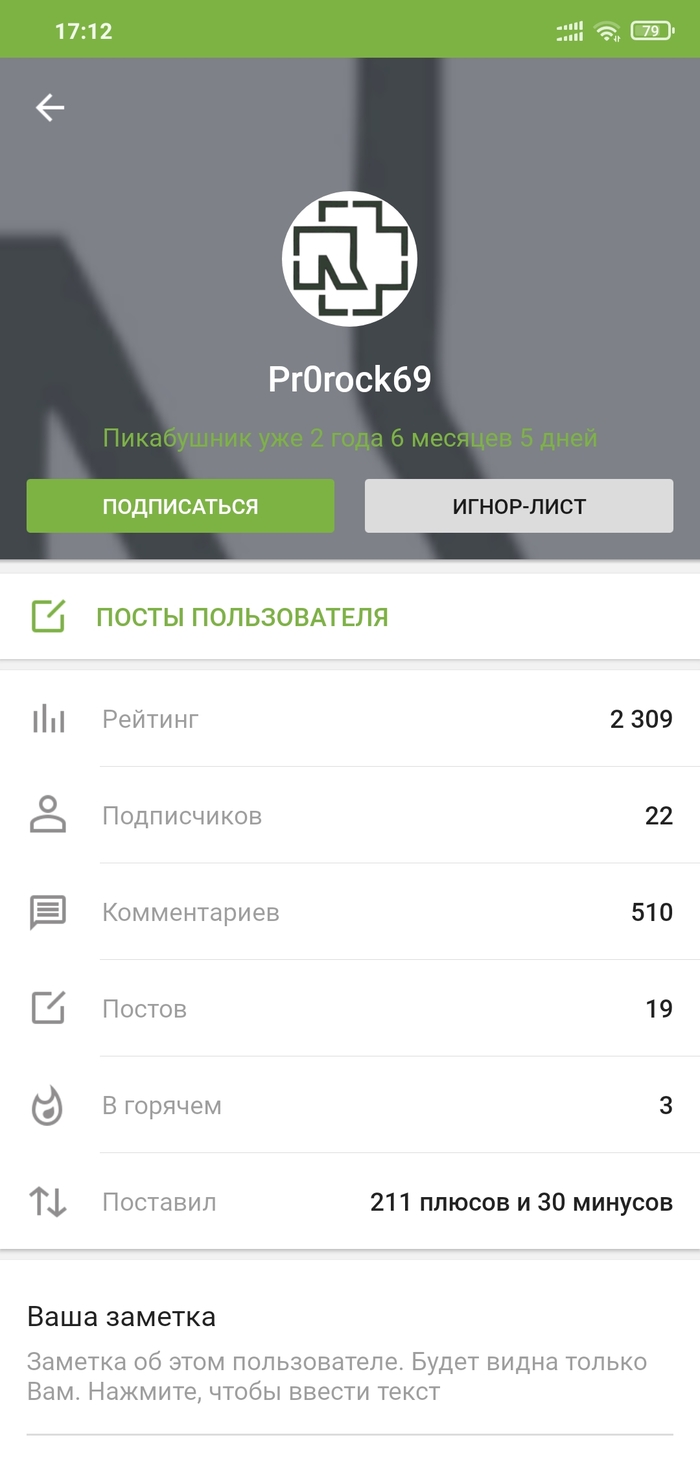Open ПОСТЫ ПОЛЬЗОВАТЕЛЯ user posts
The width and height of the screenshot is (700, 1457).
(241, 617)
